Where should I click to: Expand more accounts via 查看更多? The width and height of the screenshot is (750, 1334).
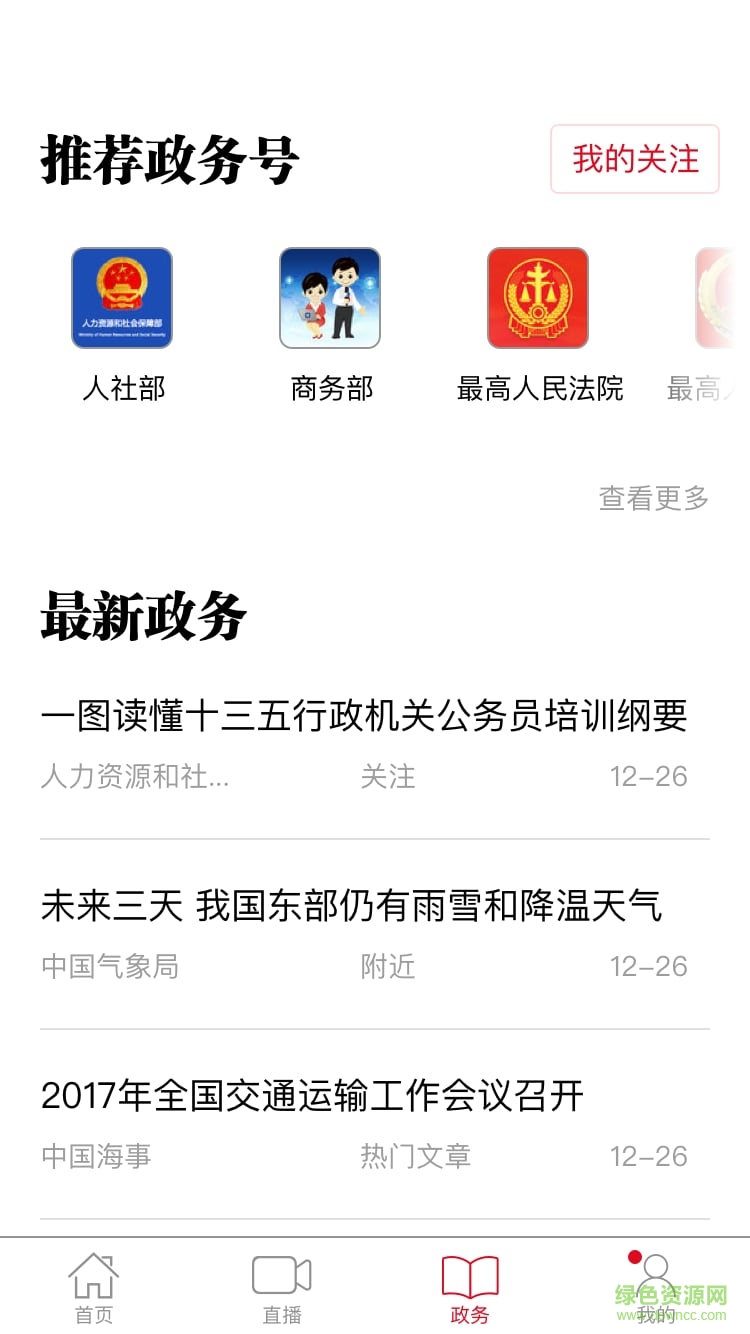pyautogui.click(x=651, y=497)
